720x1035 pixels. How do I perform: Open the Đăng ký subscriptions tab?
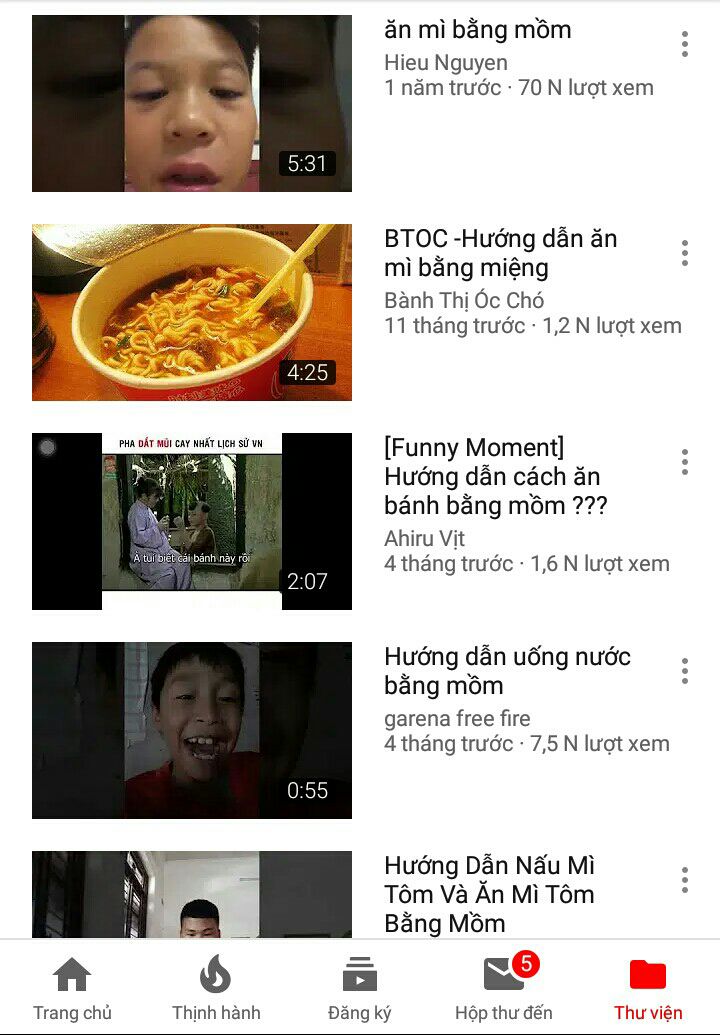pos(360,987)
